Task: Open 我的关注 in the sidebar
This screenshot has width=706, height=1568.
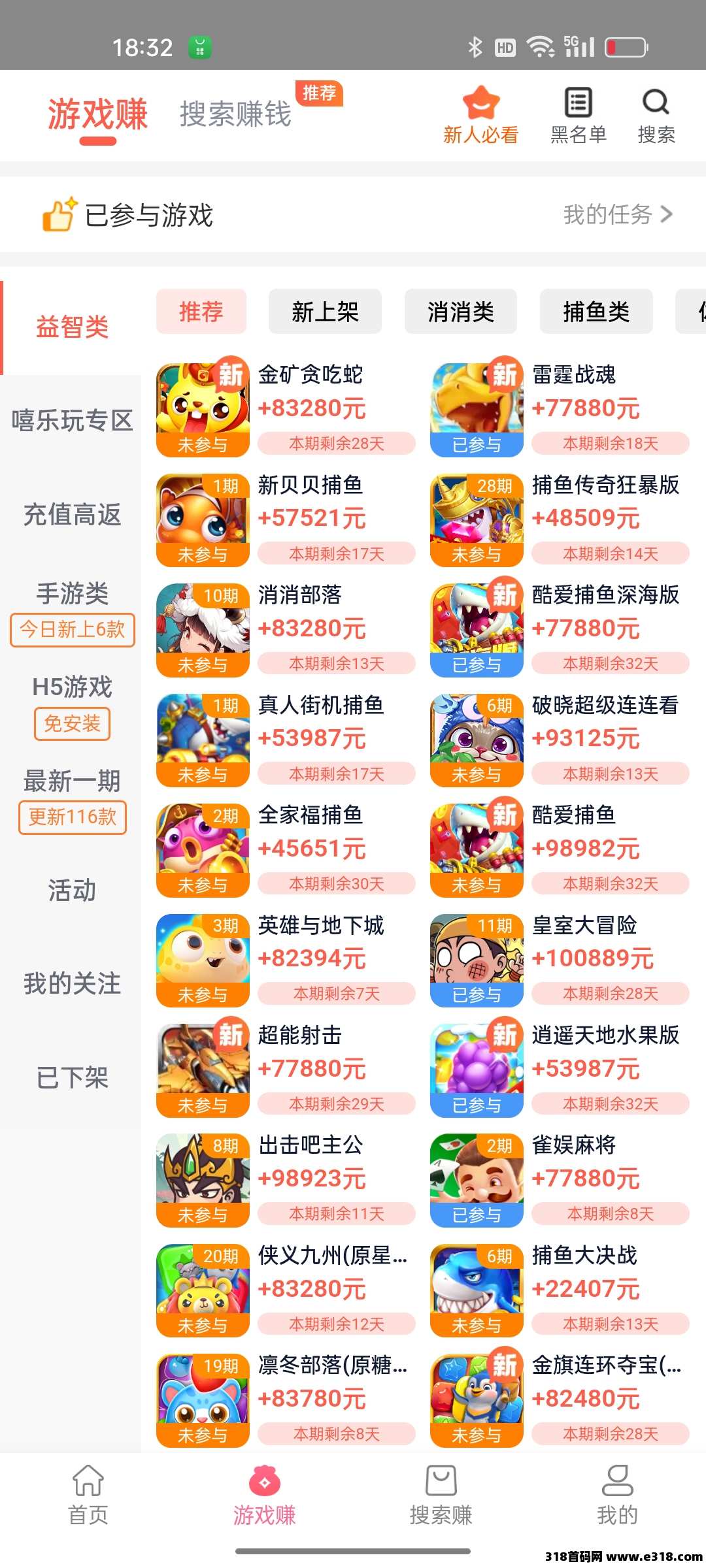Action: tap(72, 984)
